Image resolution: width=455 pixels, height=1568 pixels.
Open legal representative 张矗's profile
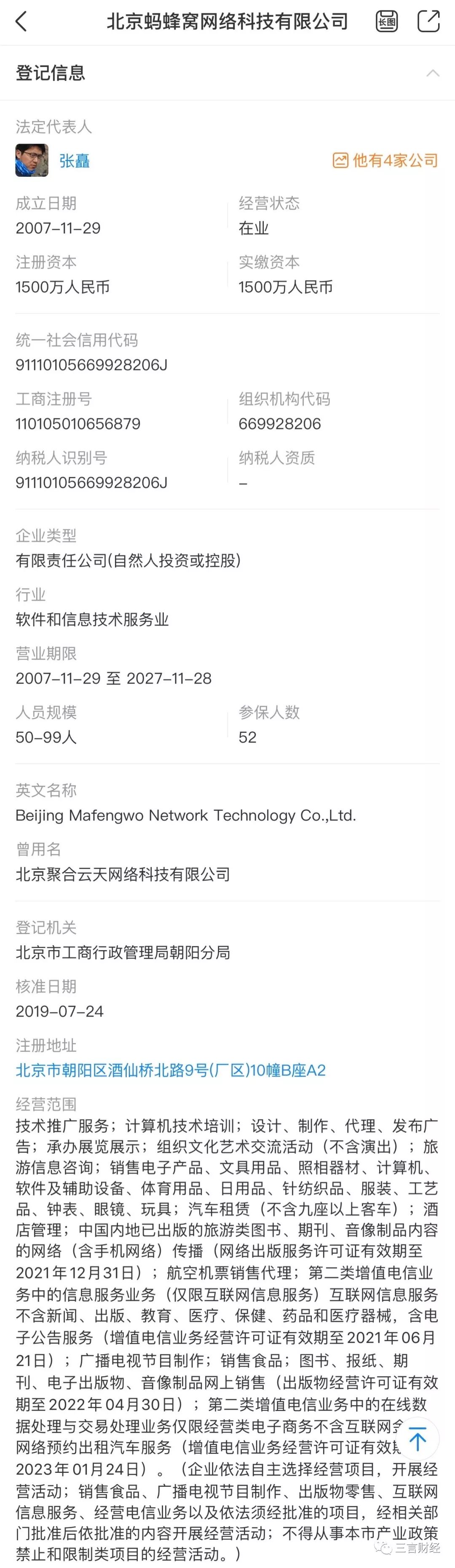[74, 161]
